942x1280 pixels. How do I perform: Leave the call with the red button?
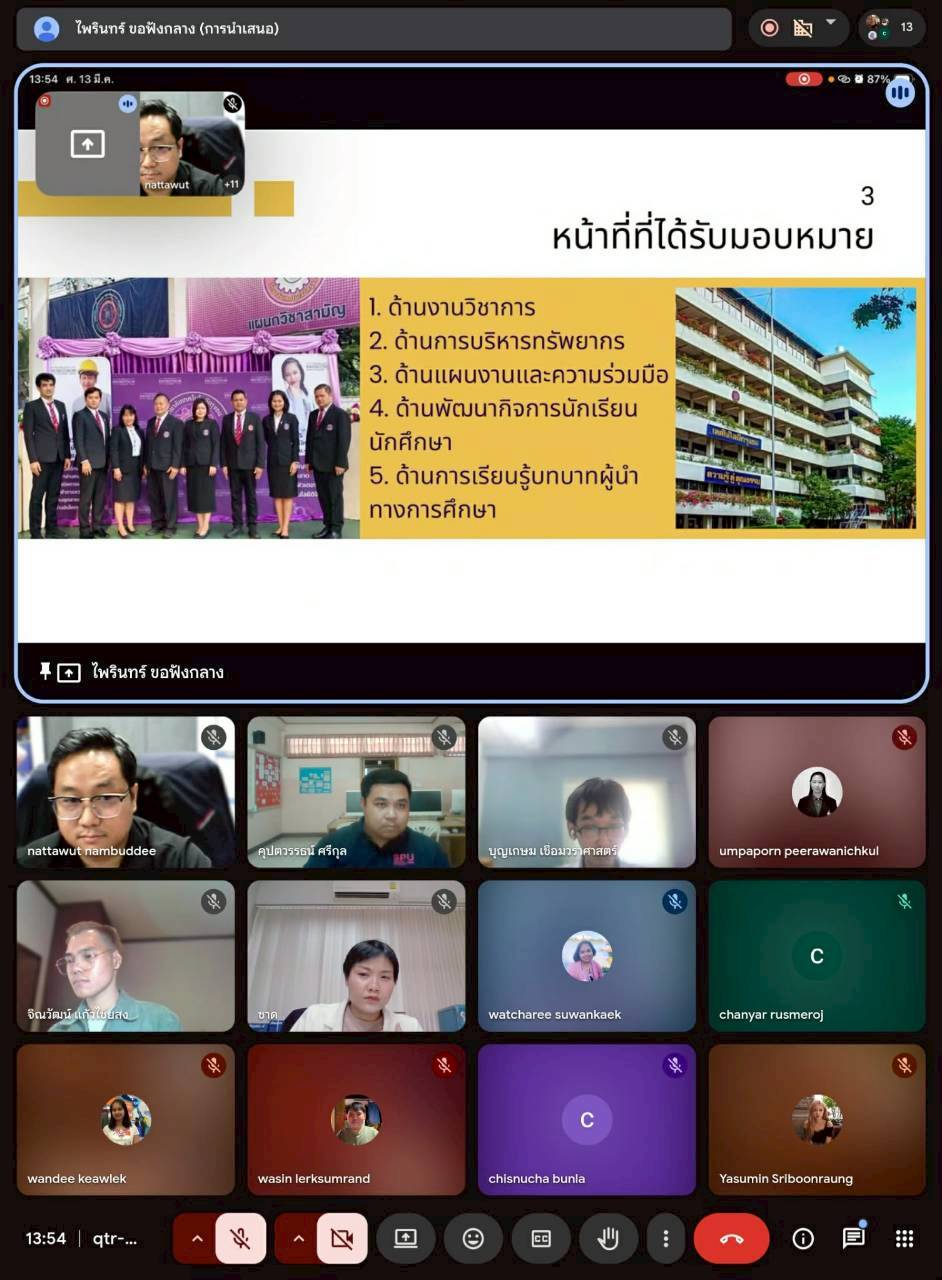coord(731,1239)
